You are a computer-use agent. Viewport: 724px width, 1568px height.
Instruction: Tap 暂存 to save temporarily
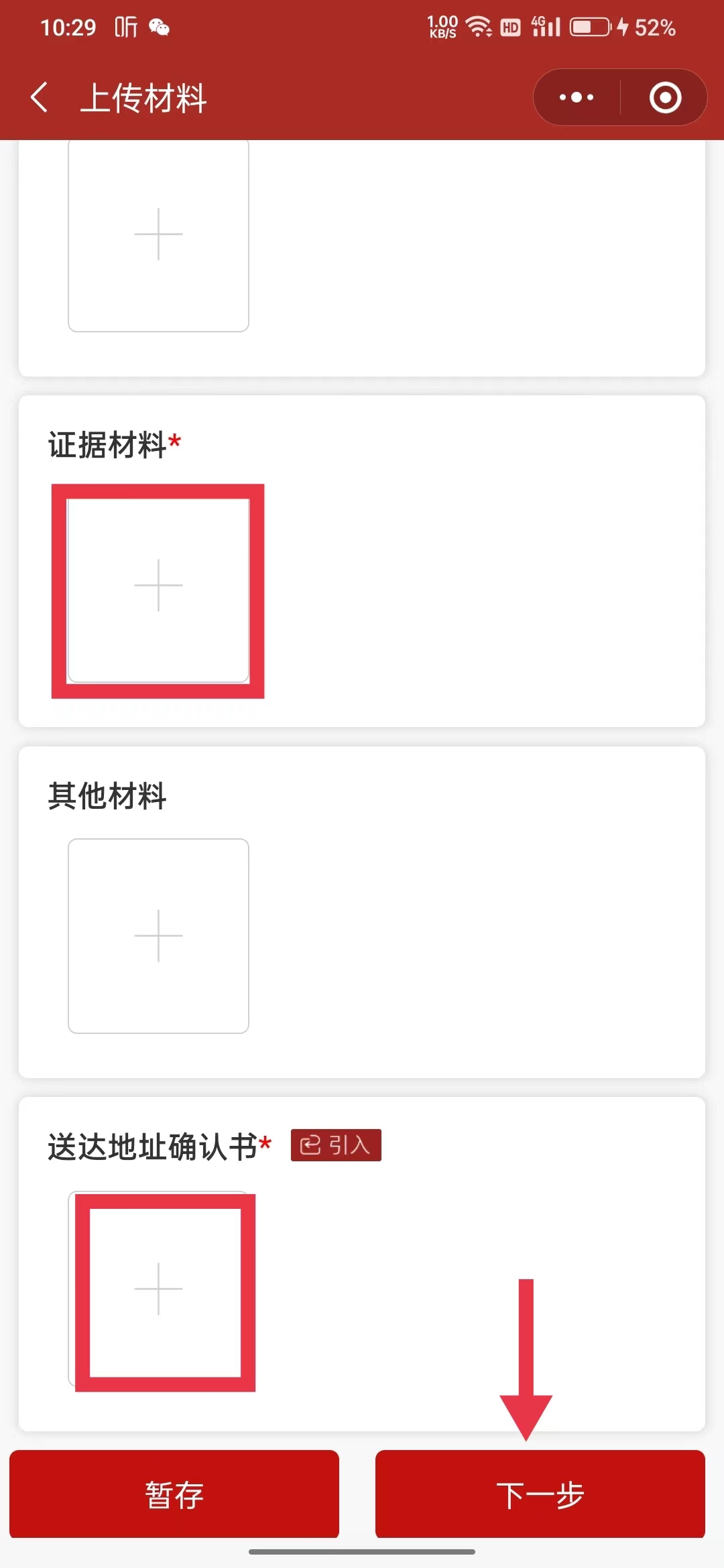pyautogui.click(x=173, y=1494)
